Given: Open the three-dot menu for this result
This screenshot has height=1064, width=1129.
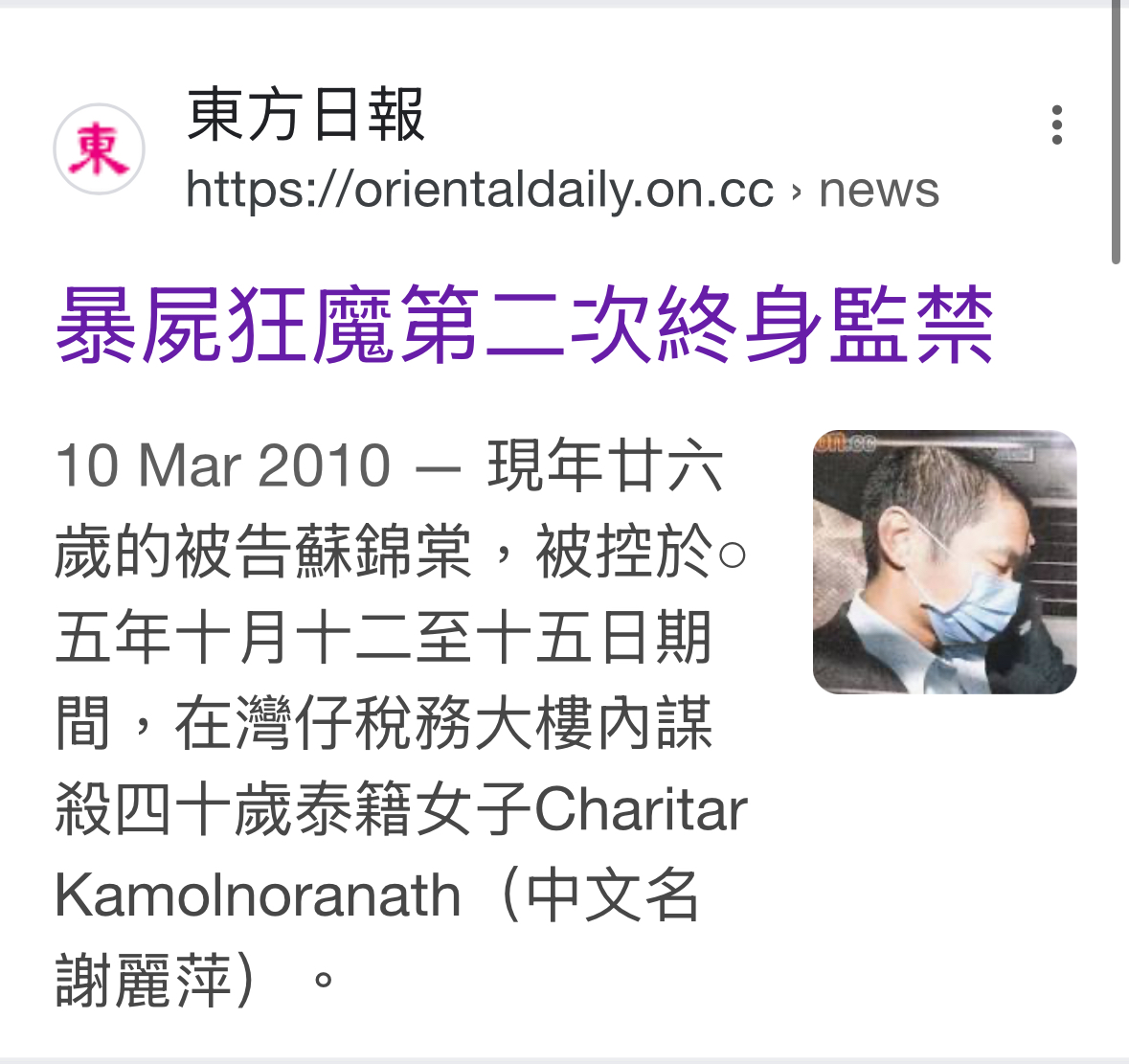Looking at the screenshot, I should click(1056, 125).
